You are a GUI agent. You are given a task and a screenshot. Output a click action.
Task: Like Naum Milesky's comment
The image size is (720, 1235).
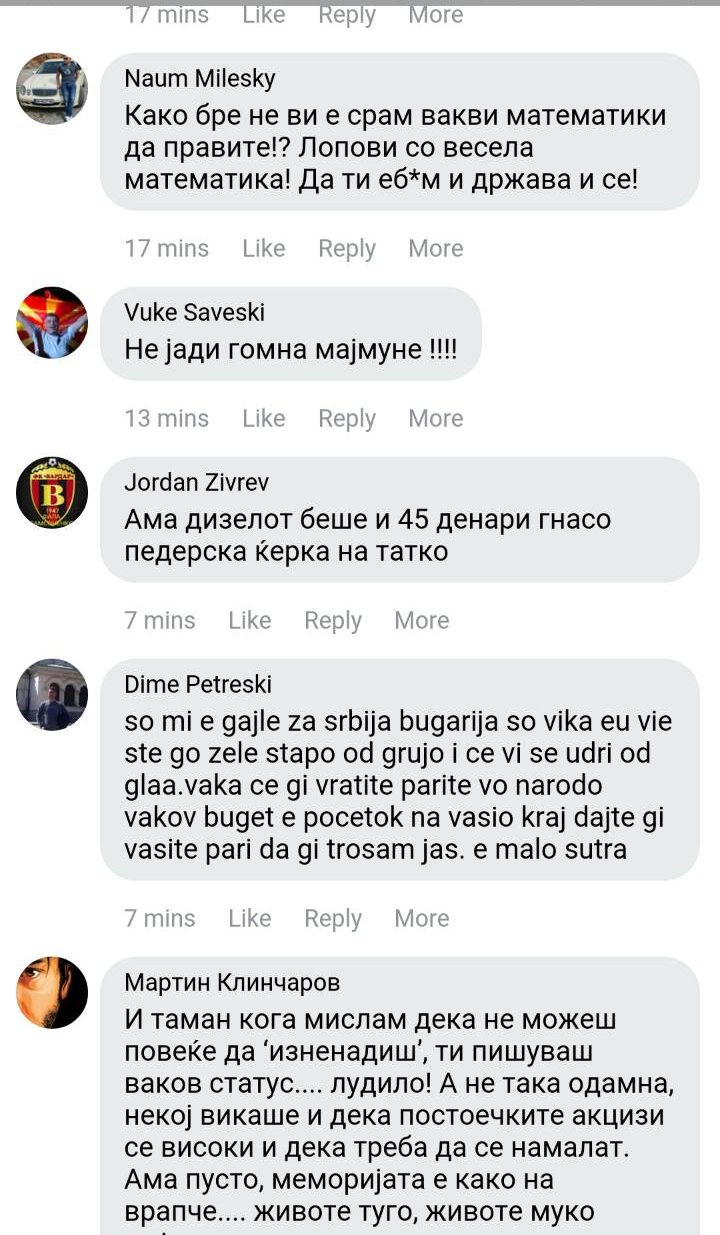click(263, 248)
